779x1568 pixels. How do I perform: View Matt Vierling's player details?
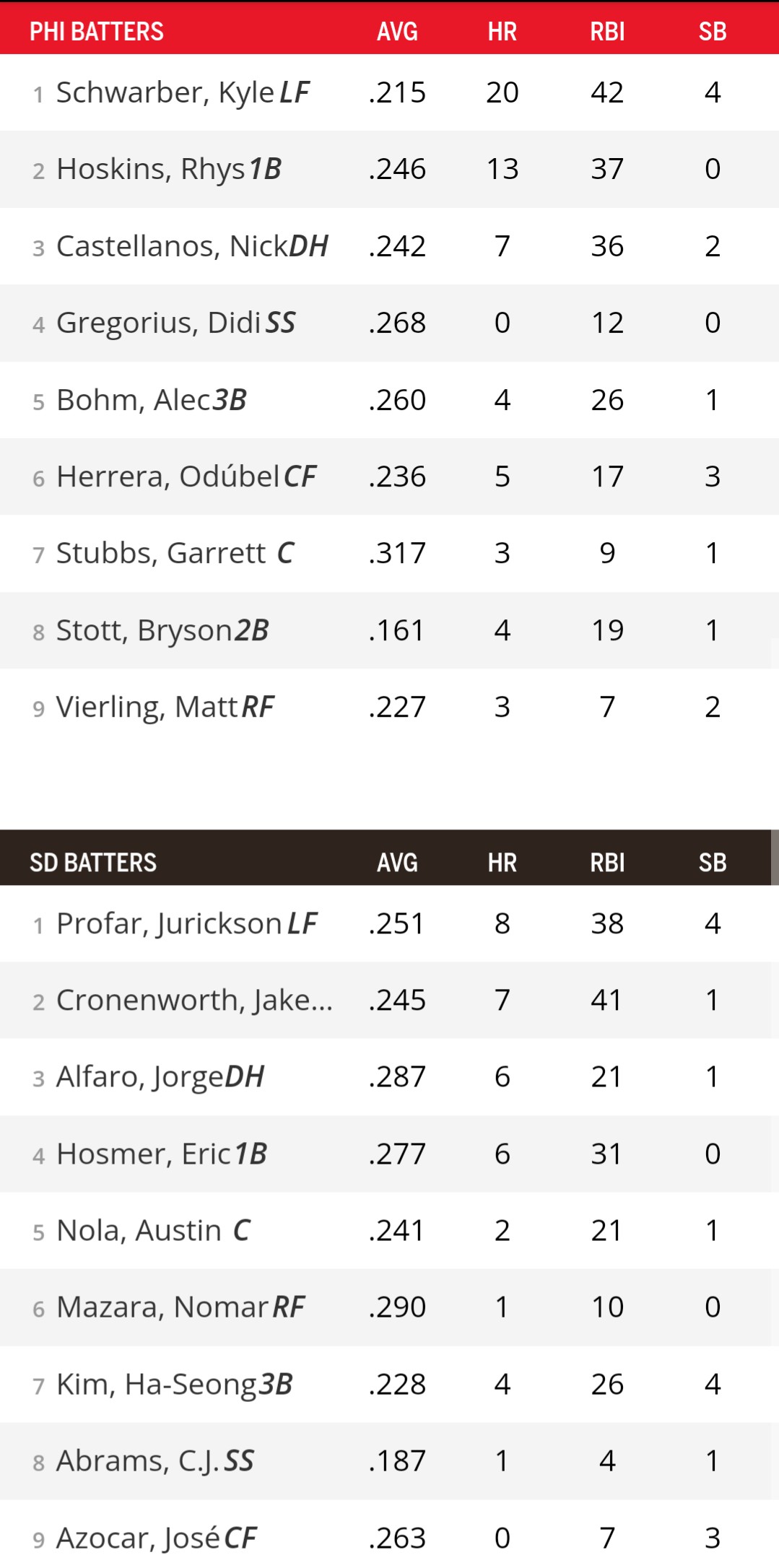(x=148, y=707)
